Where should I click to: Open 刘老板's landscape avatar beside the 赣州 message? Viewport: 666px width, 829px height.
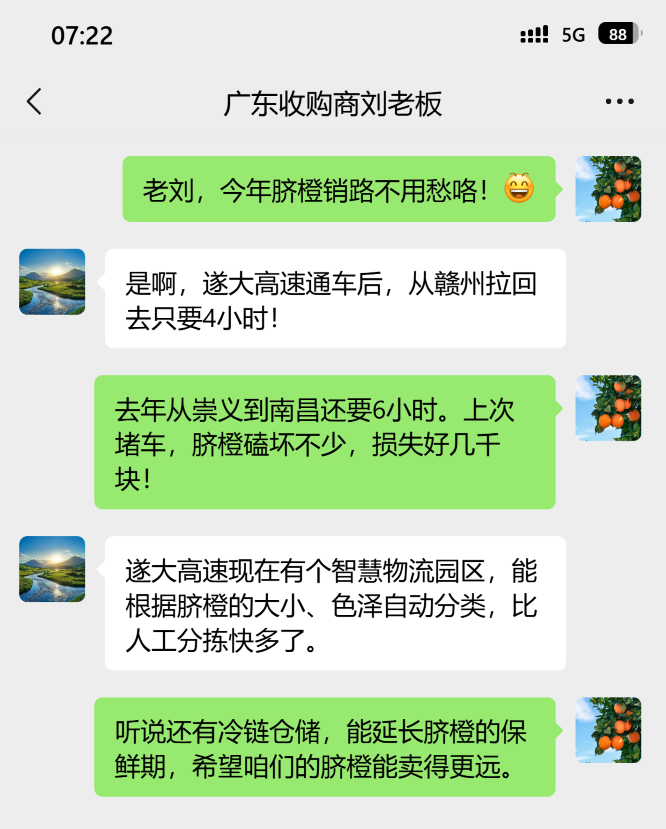52,282
